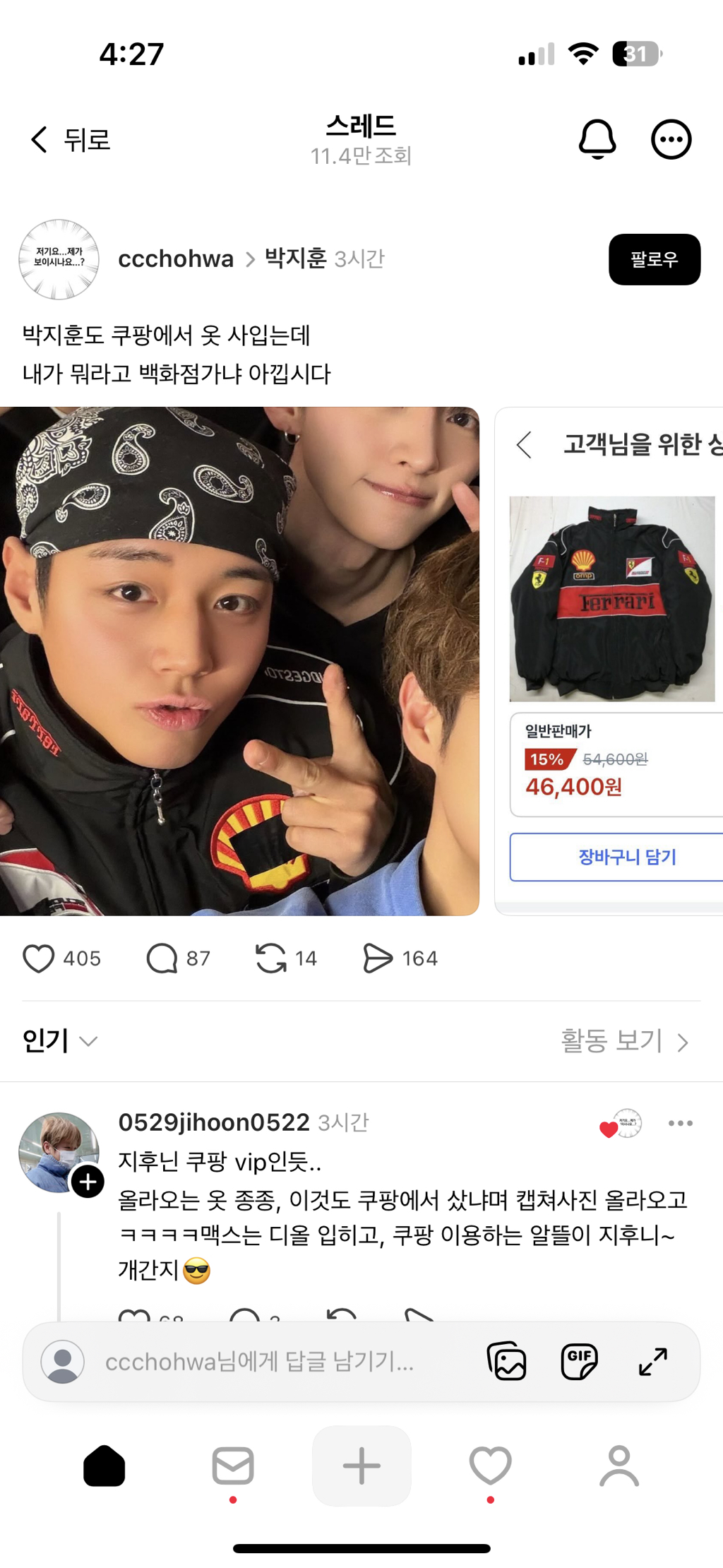Repost the thread with the repost icon
The image size is (723, 1568).
[269, 958]
